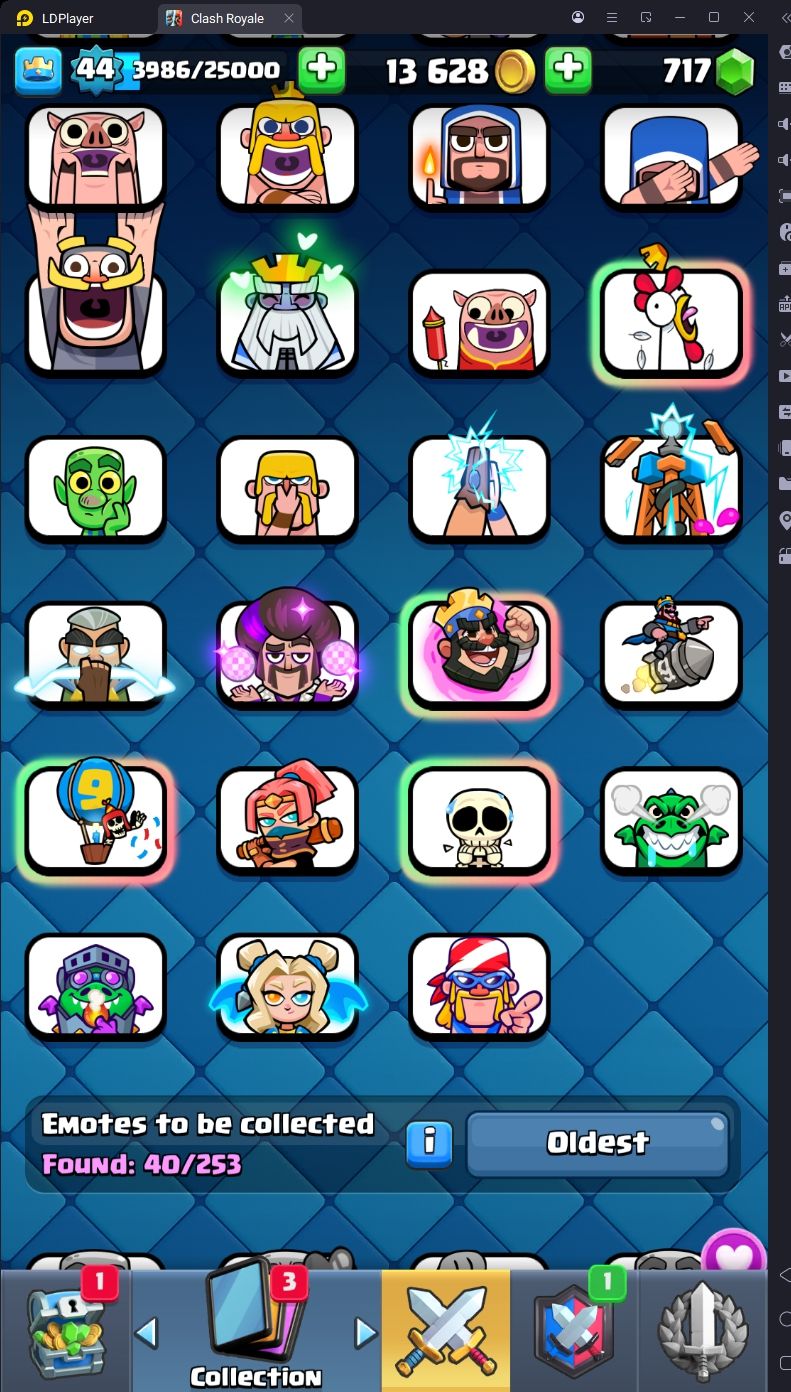791x1392 pixels.
Task: Open the pink heart floating button
Action: pos(734,1254)
